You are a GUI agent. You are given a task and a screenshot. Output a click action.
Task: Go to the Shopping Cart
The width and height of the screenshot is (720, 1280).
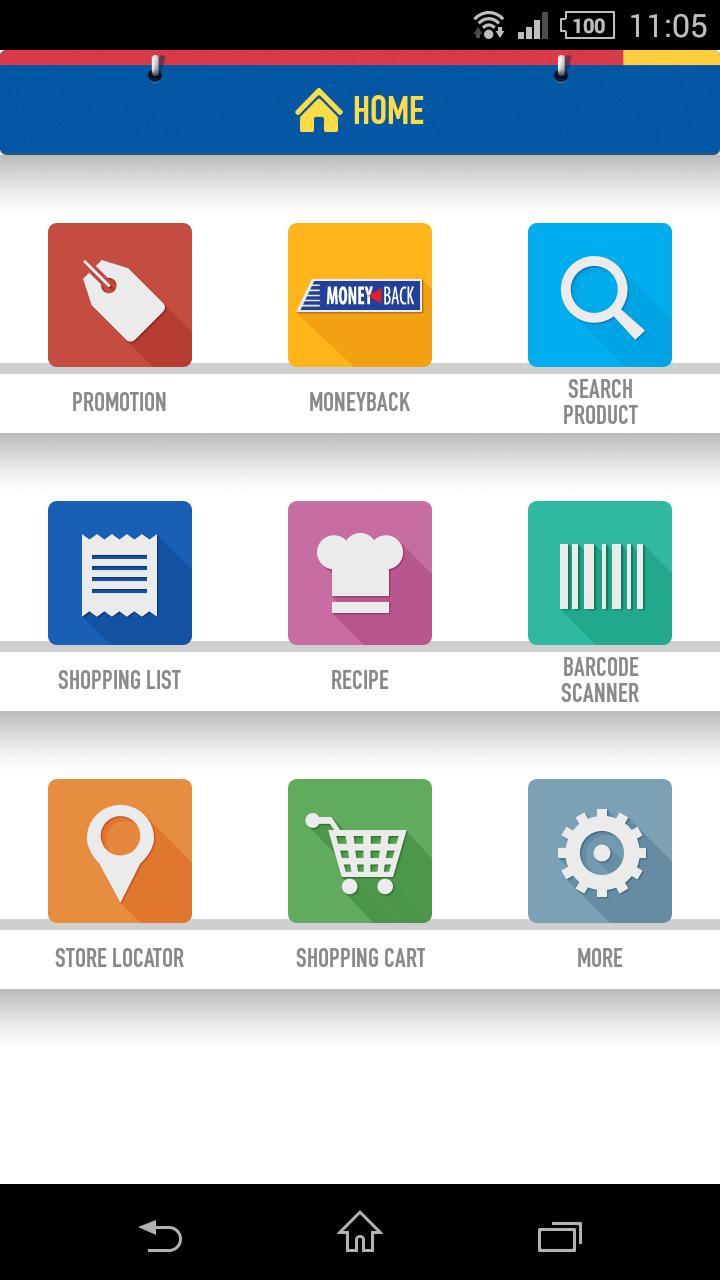pyautogui.click(x=360, y=851)
